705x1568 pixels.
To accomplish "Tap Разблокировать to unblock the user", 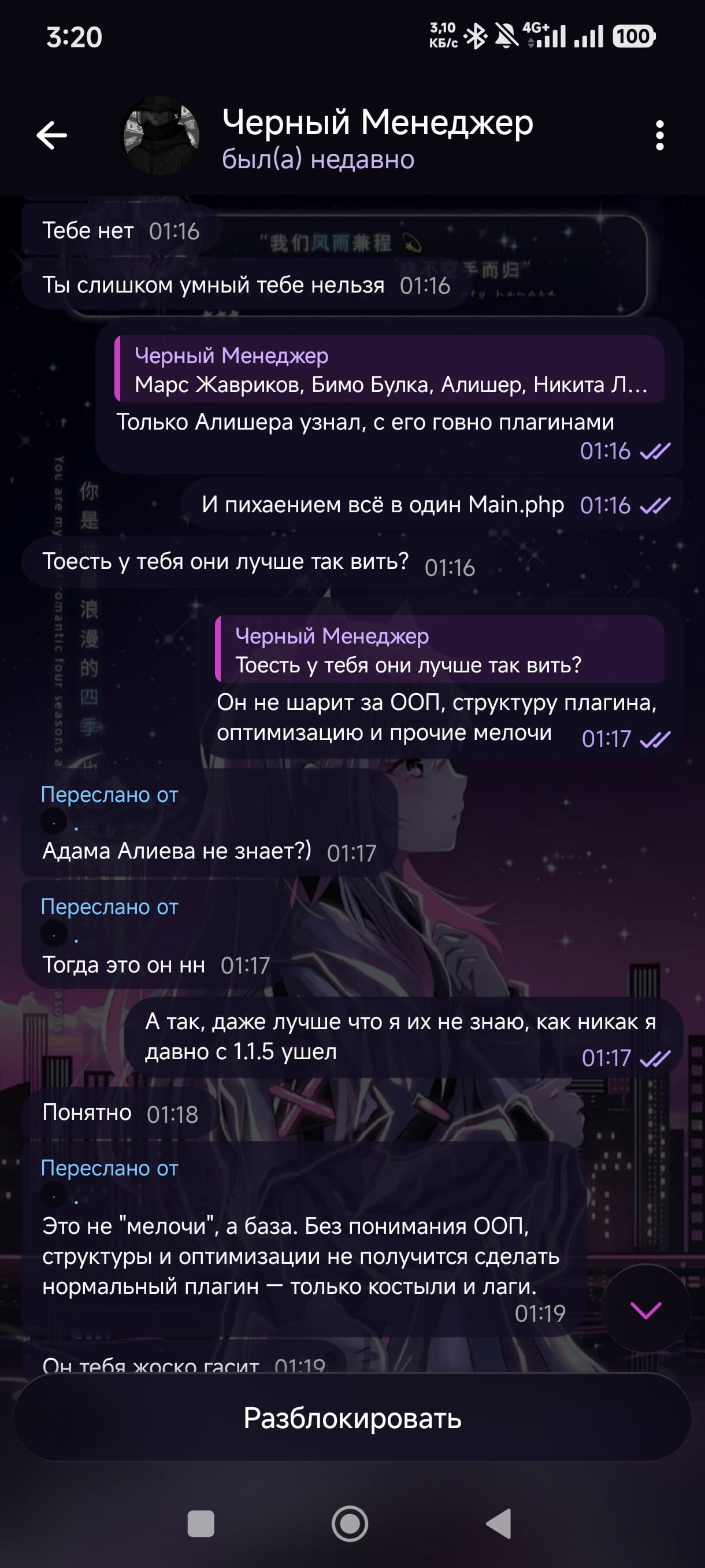I will coord(352,1418).
